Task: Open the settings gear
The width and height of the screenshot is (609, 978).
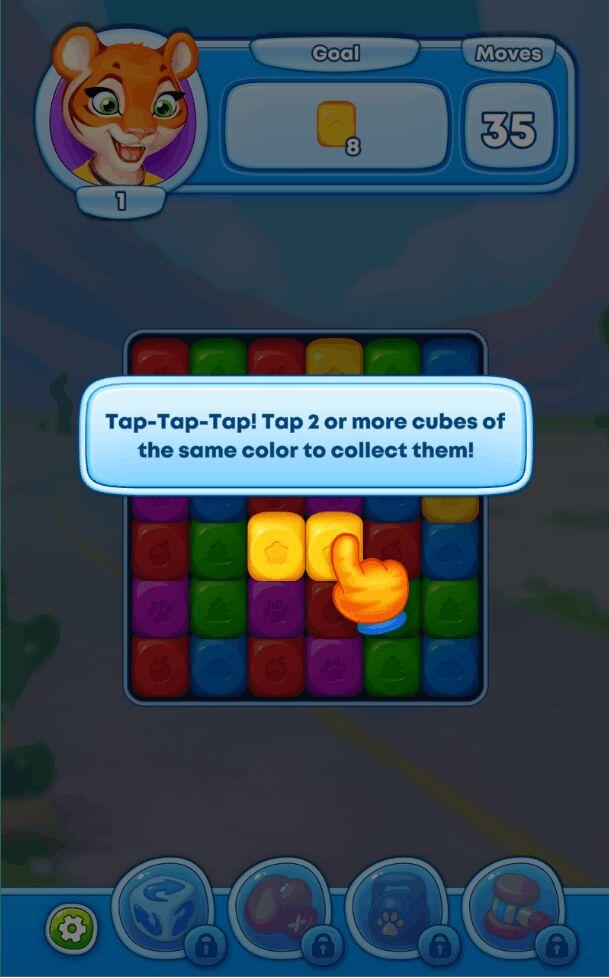Action: [71, 930]
